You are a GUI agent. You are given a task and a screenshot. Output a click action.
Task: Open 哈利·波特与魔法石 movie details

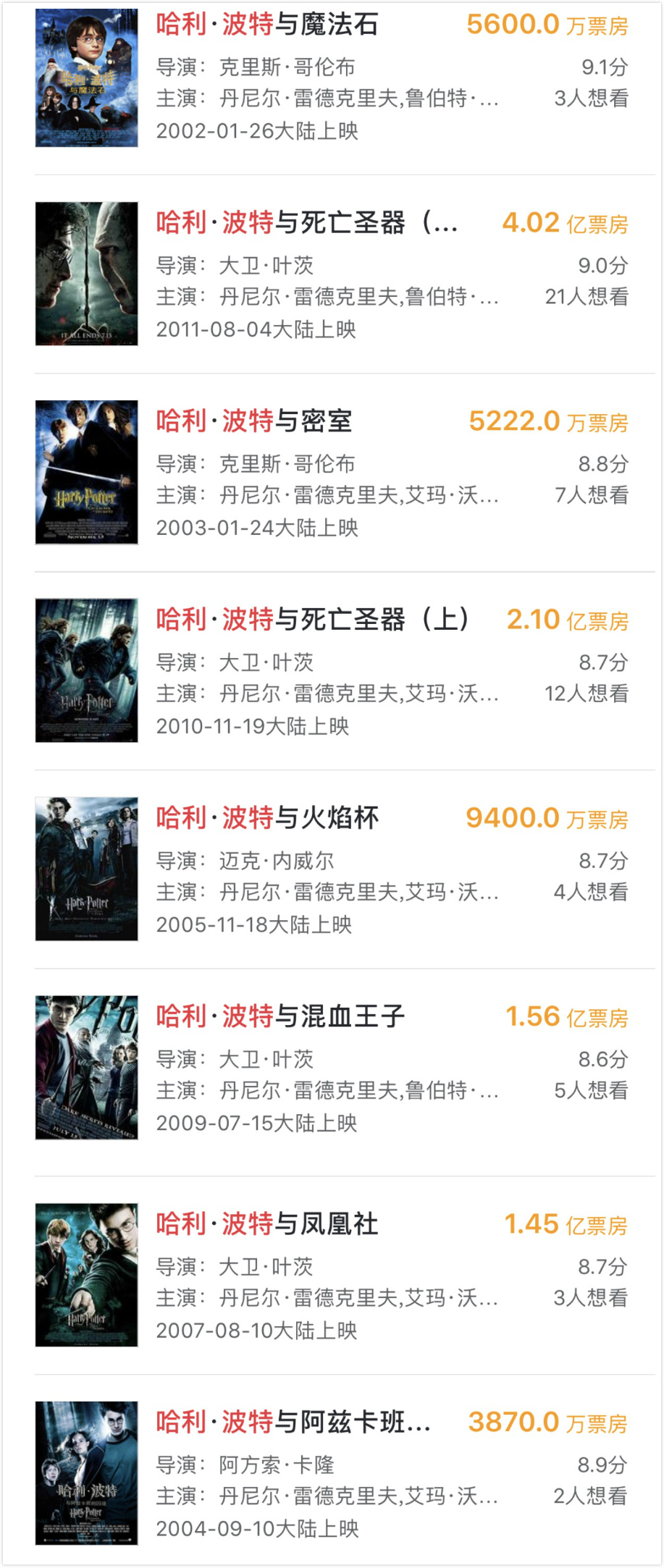click(x=267, y=25)
